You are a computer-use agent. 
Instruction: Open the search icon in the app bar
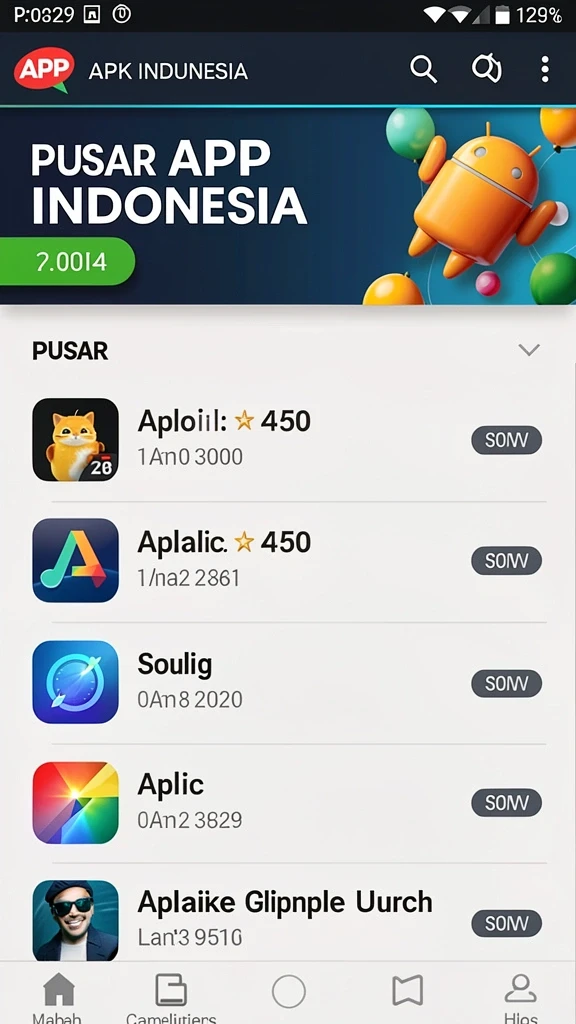(x=423, y=69)
